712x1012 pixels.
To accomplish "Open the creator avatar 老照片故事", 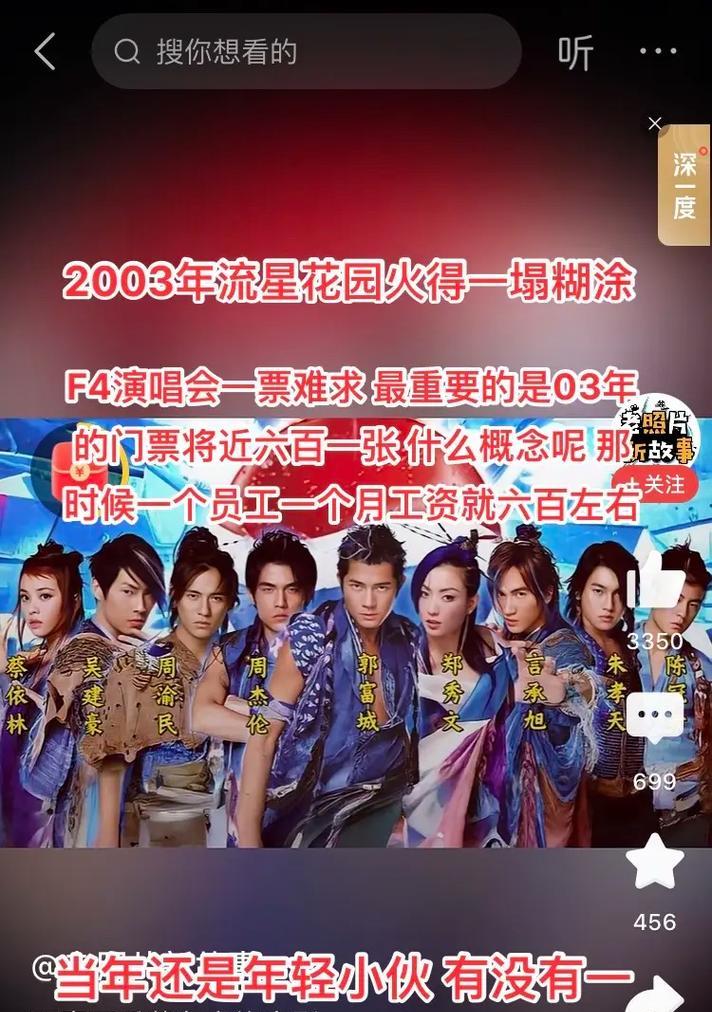I will click(657, 432).
